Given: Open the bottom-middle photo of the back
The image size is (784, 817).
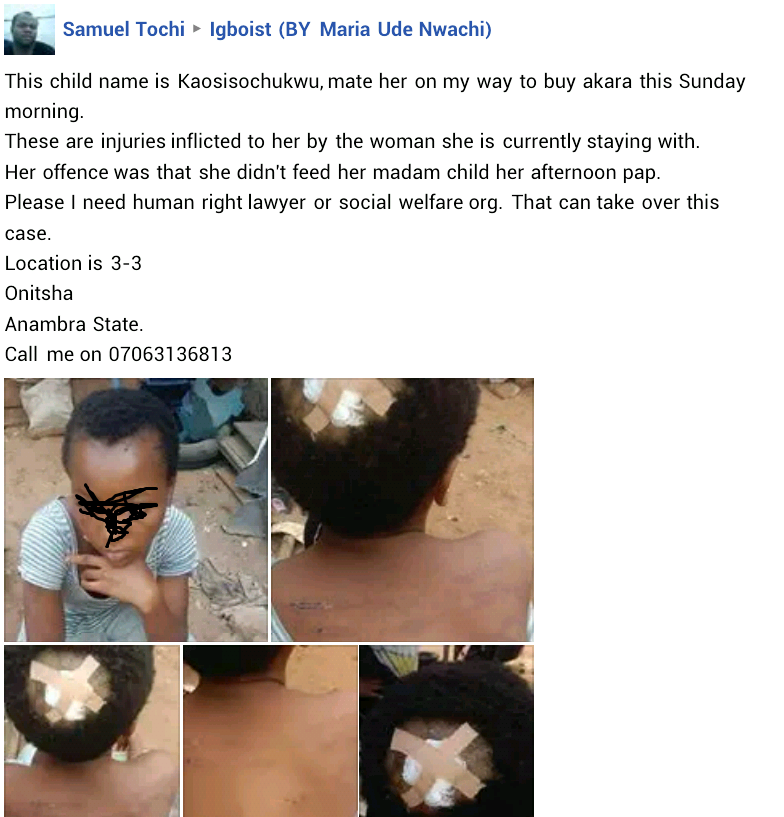Looking at the screenshot, I should coord(270,730).
